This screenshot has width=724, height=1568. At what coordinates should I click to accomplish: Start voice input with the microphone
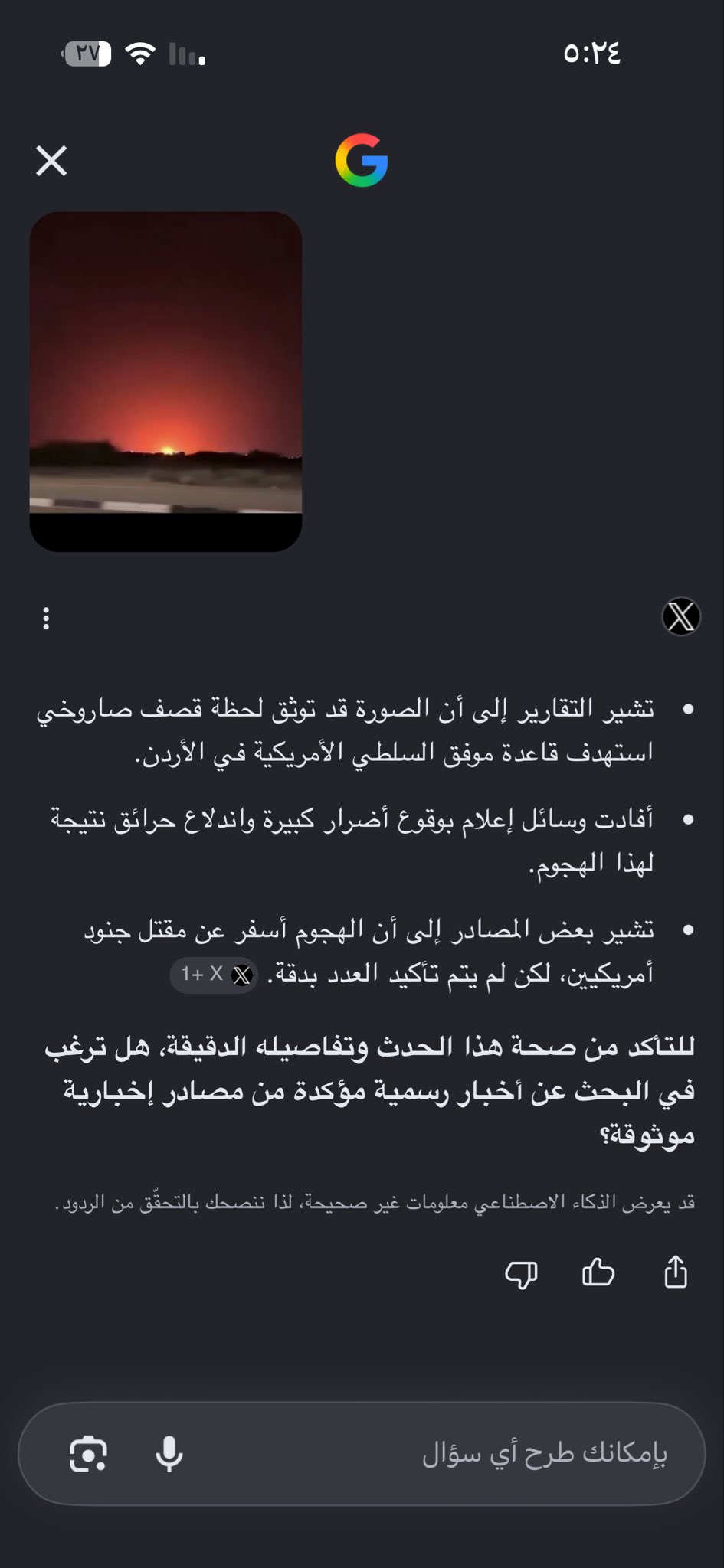pos(169,1453)
